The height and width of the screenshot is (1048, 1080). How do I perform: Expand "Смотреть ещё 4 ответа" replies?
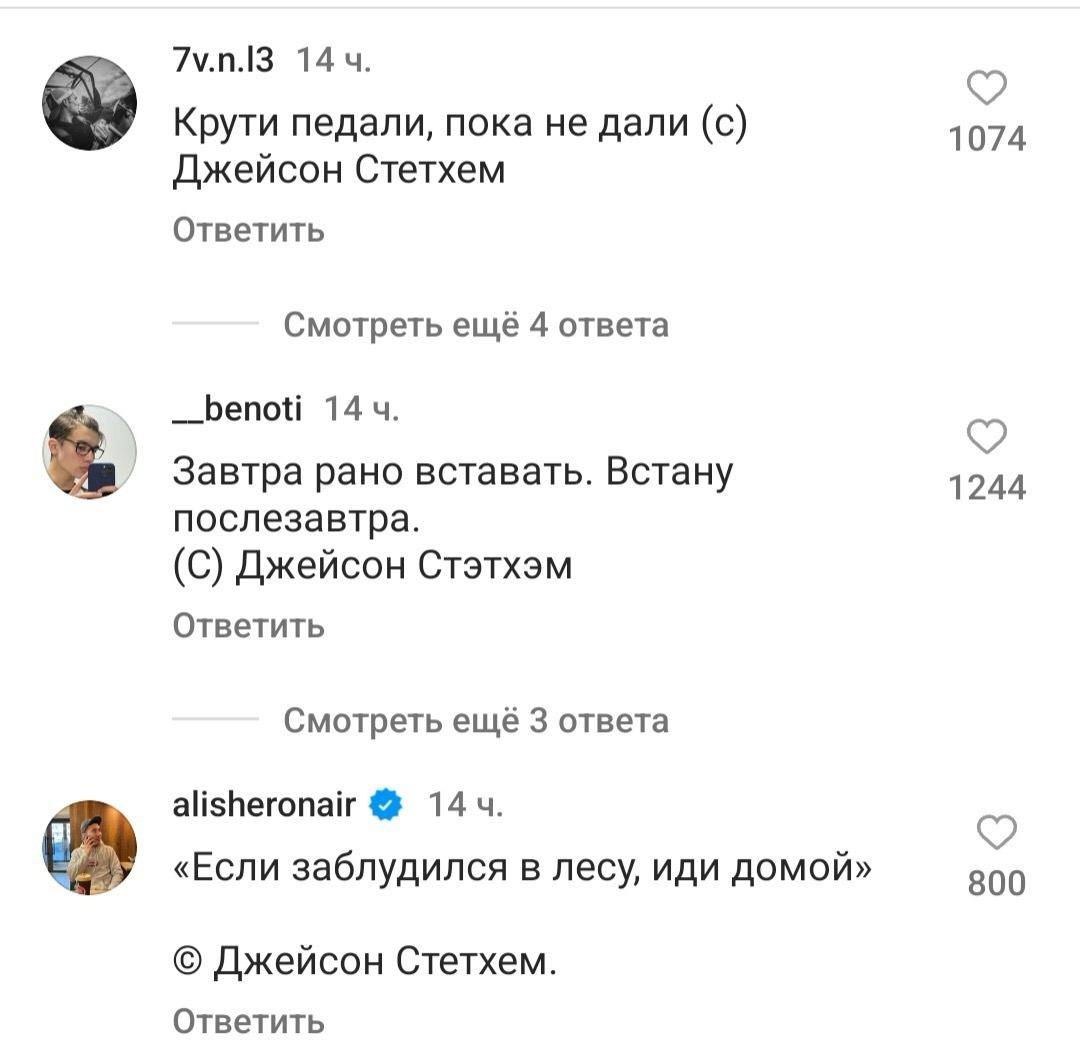(476, 325)
